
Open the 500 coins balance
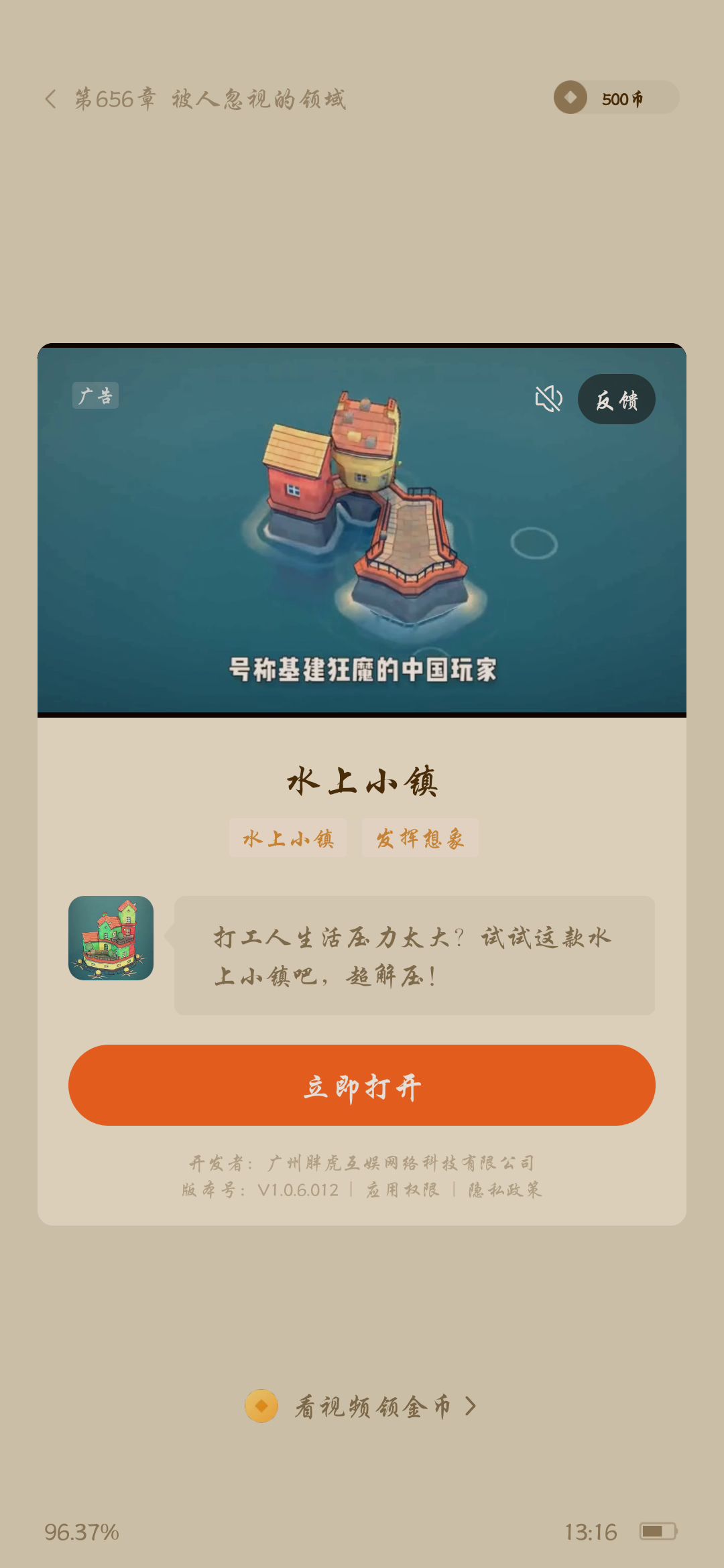[x=616, y=98]
